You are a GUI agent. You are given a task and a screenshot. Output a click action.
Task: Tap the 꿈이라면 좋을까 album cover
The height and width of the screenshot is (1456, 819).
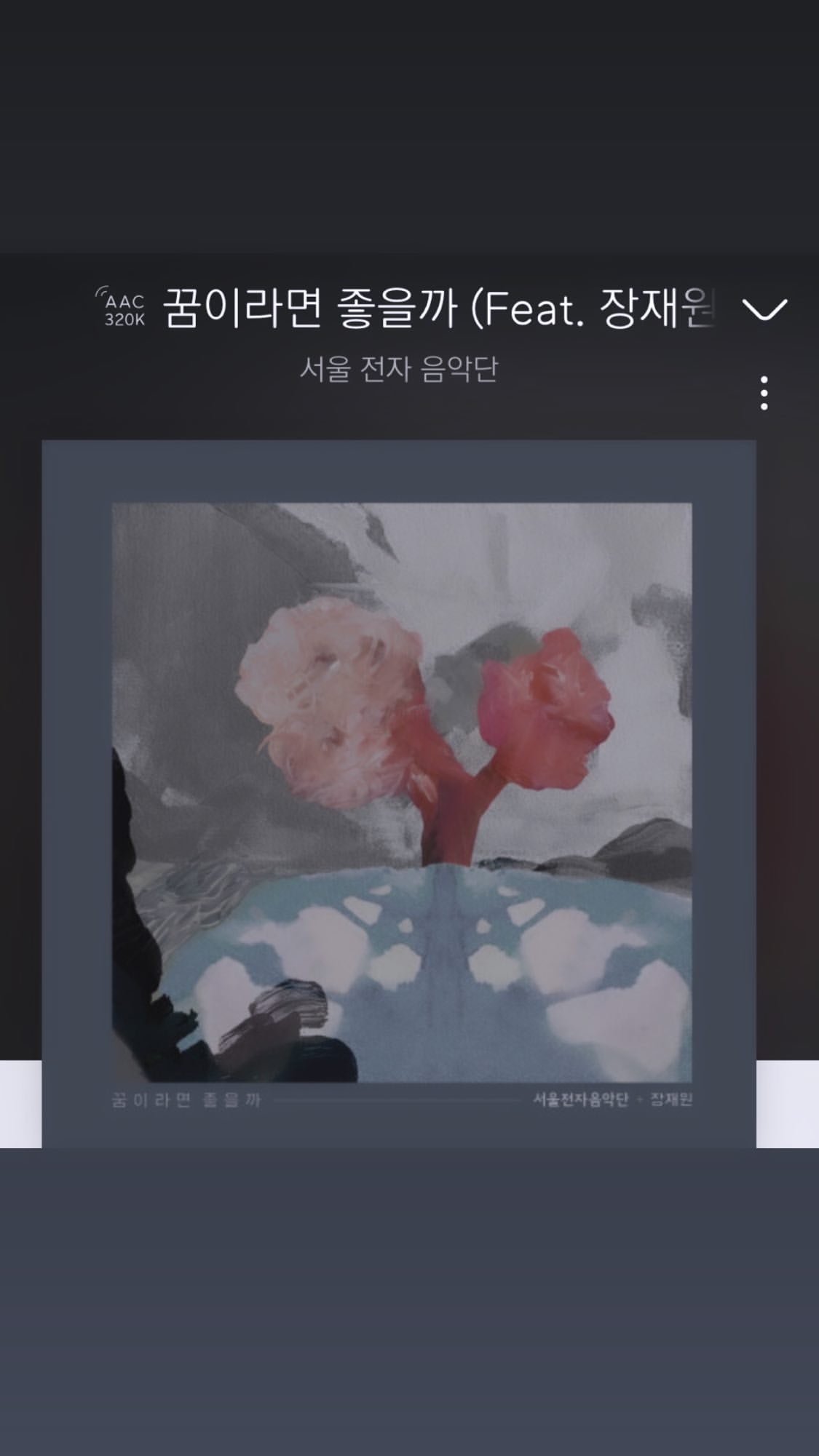399,793
